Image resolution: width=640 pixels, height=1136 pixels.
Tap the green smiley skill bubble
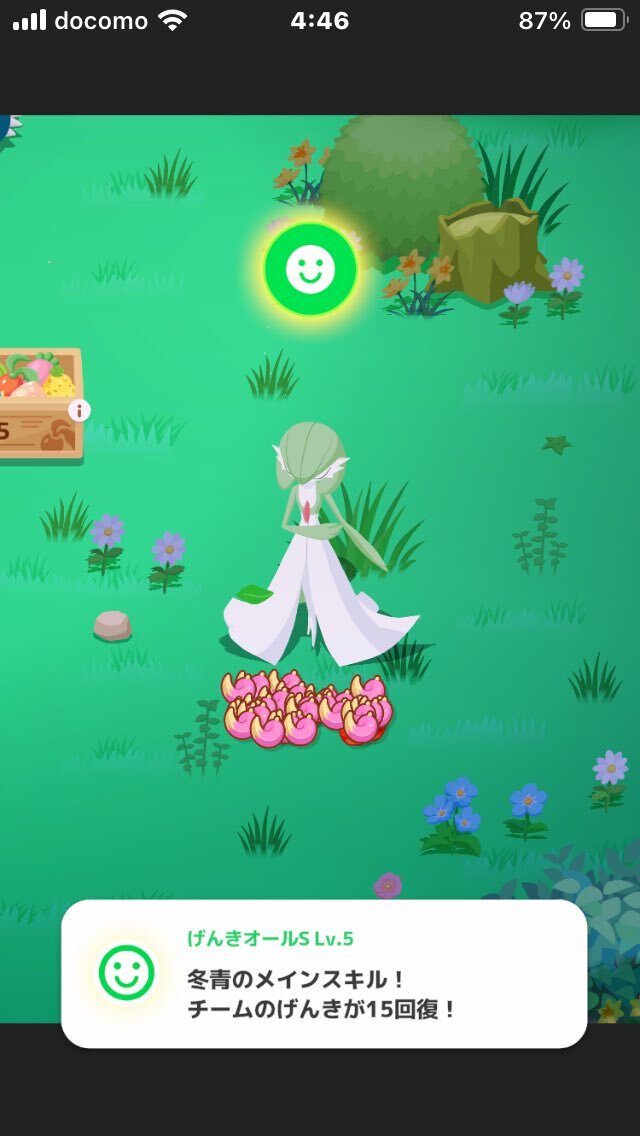click(x=310, y=268)
